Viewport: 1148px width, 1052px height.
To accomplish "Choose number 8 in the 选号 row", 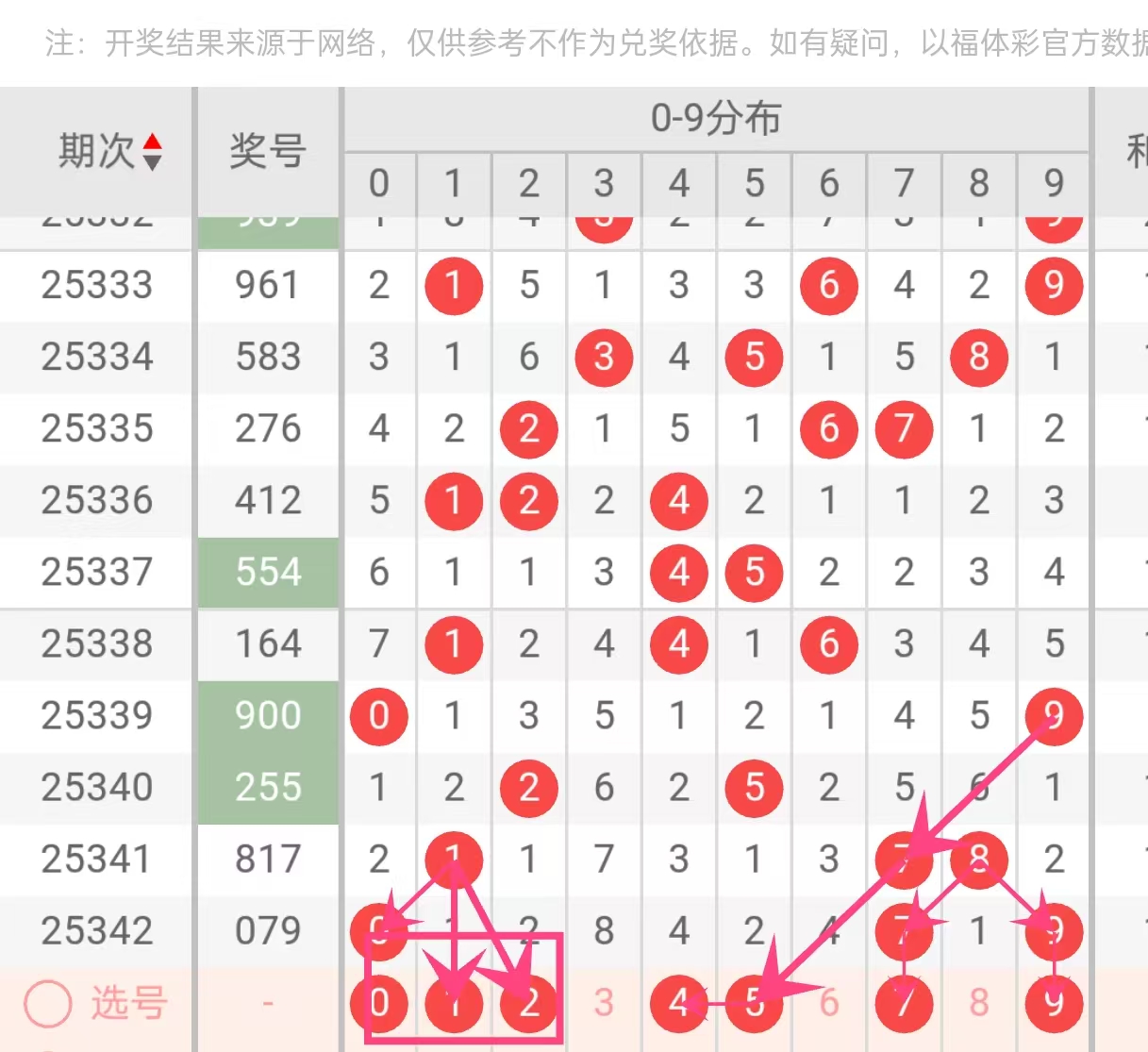I will point(979,1003).
